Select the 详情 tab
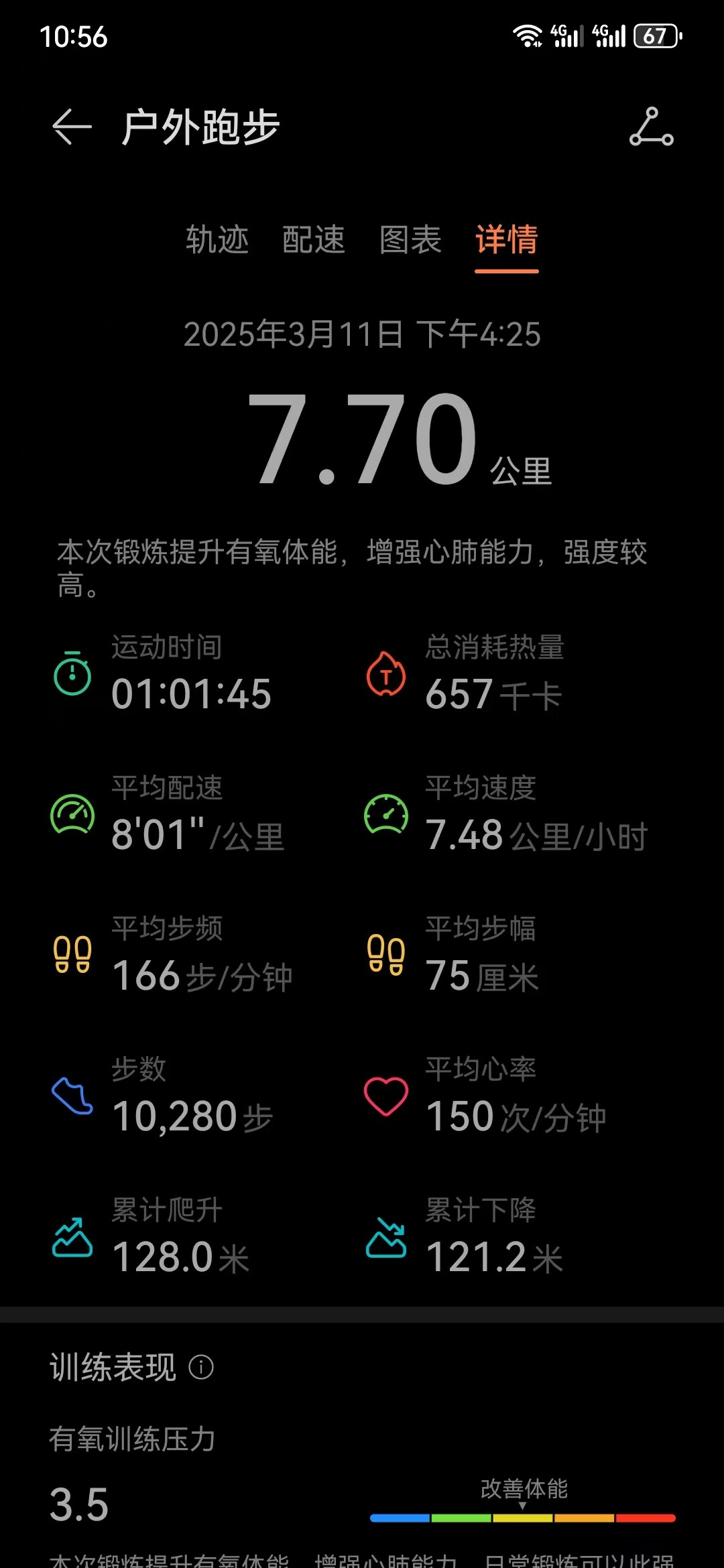Viewport: 724px width, 1568px height. click(x=507, y=239)
